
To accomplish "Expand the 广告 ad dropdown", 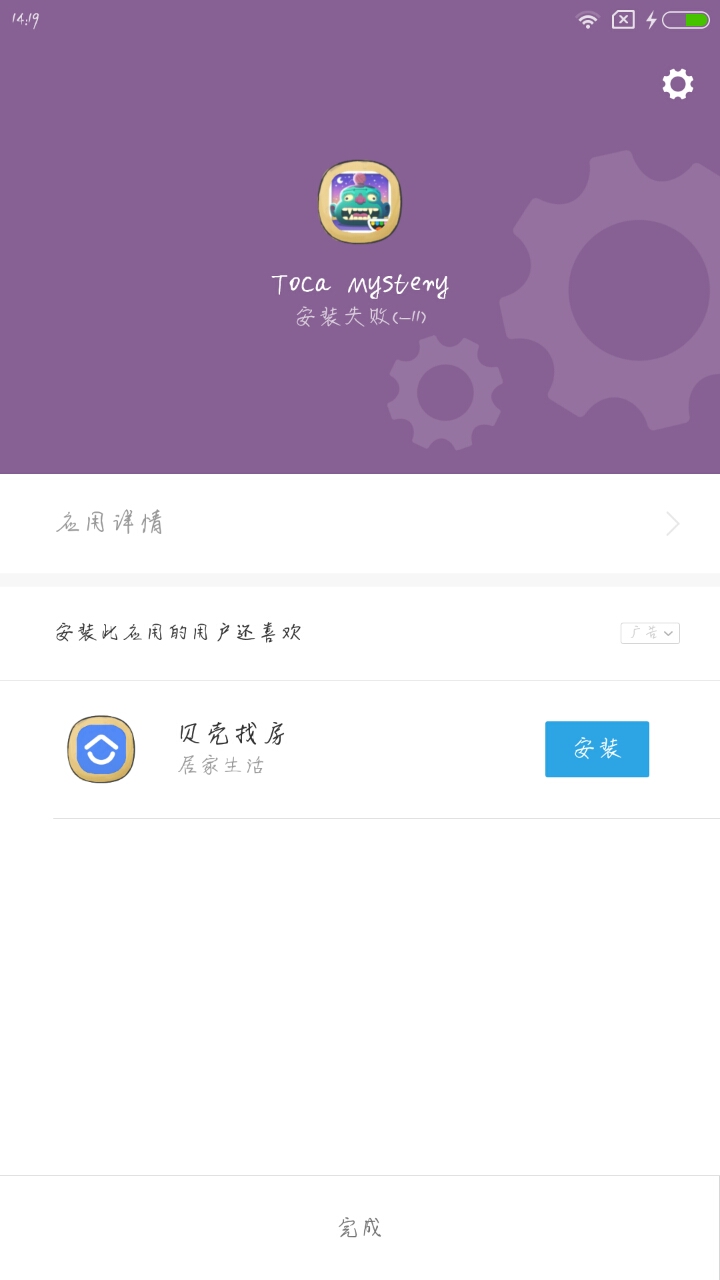I will [650, 633].
